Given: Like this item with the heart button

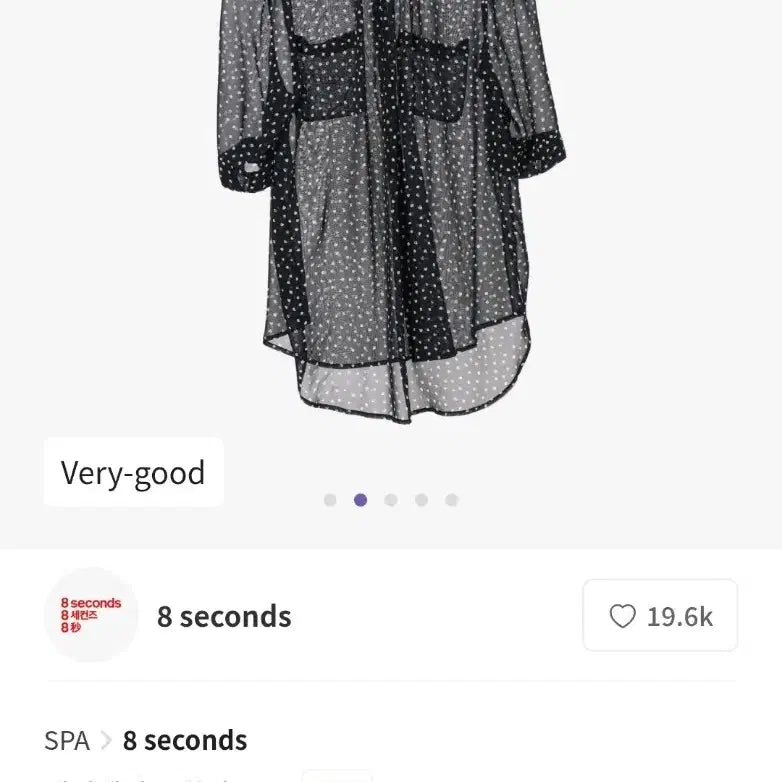Looking at the screenshot, I should (x=659, y=616).
